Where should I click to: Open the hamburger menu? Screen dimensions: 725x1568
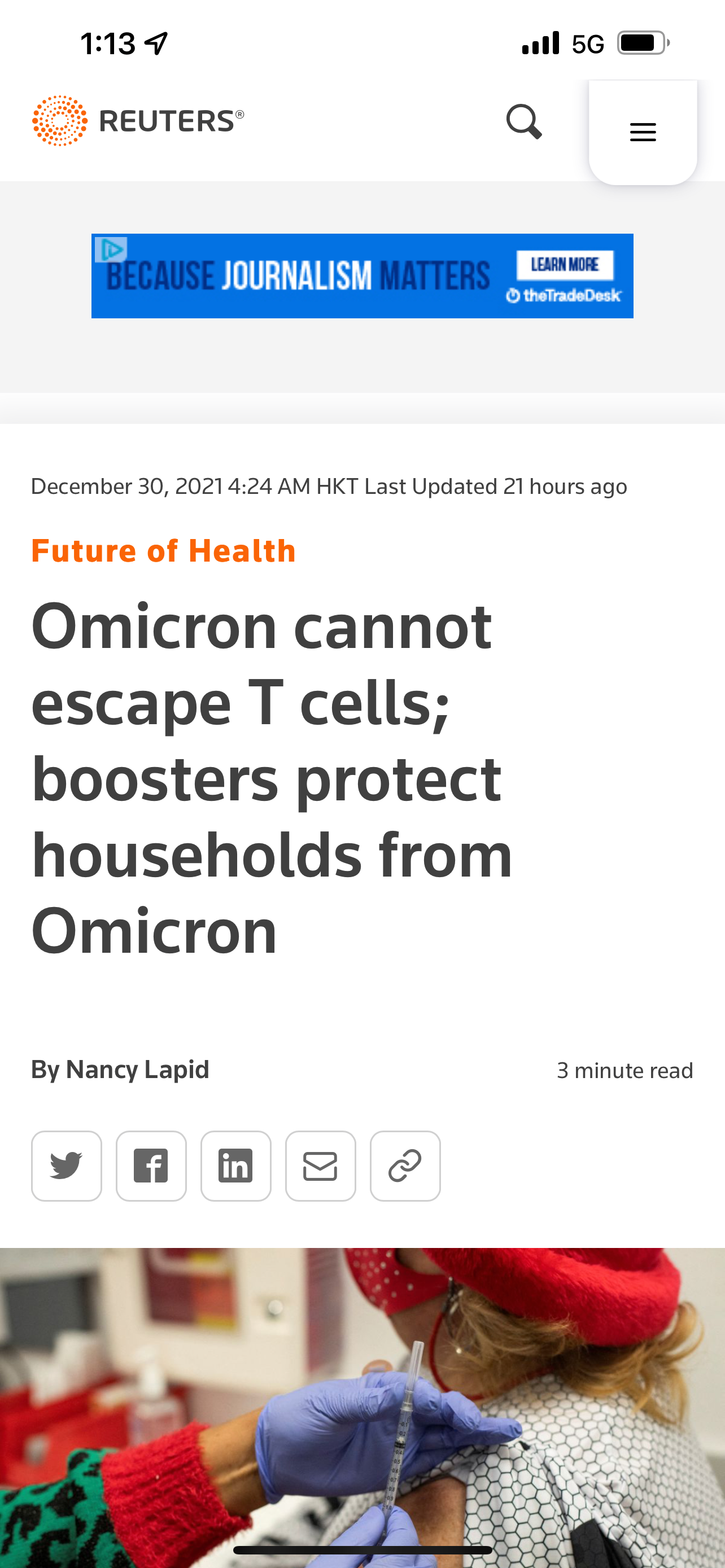tap(642, 132)
